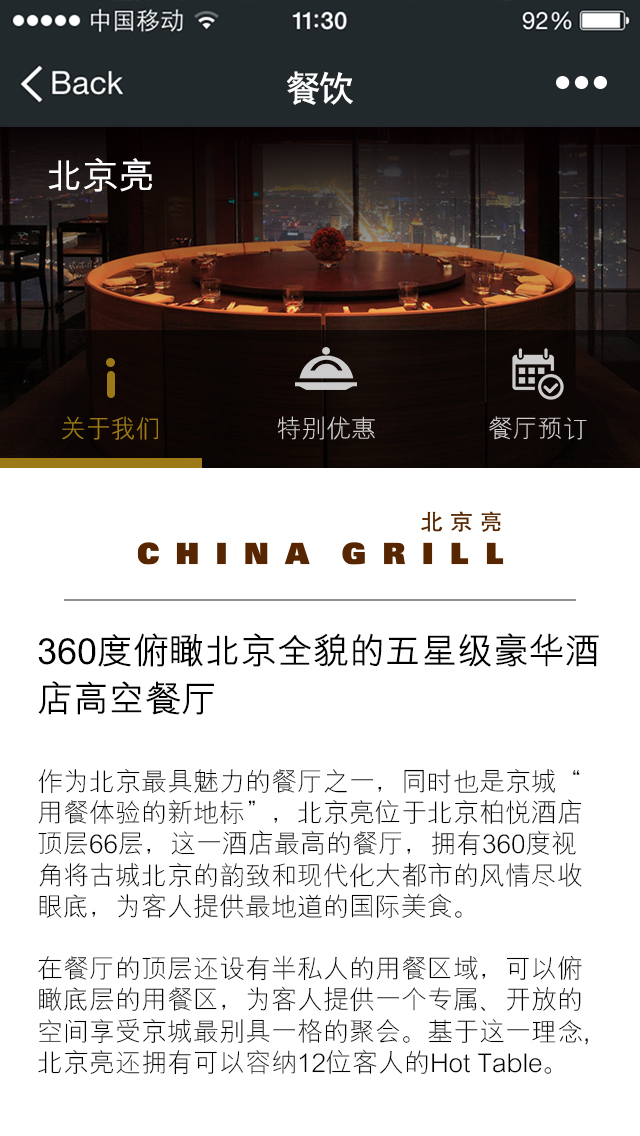Open the three-dot overflow menu
The width and height of the screenshot is (640, 1136).
581,83
